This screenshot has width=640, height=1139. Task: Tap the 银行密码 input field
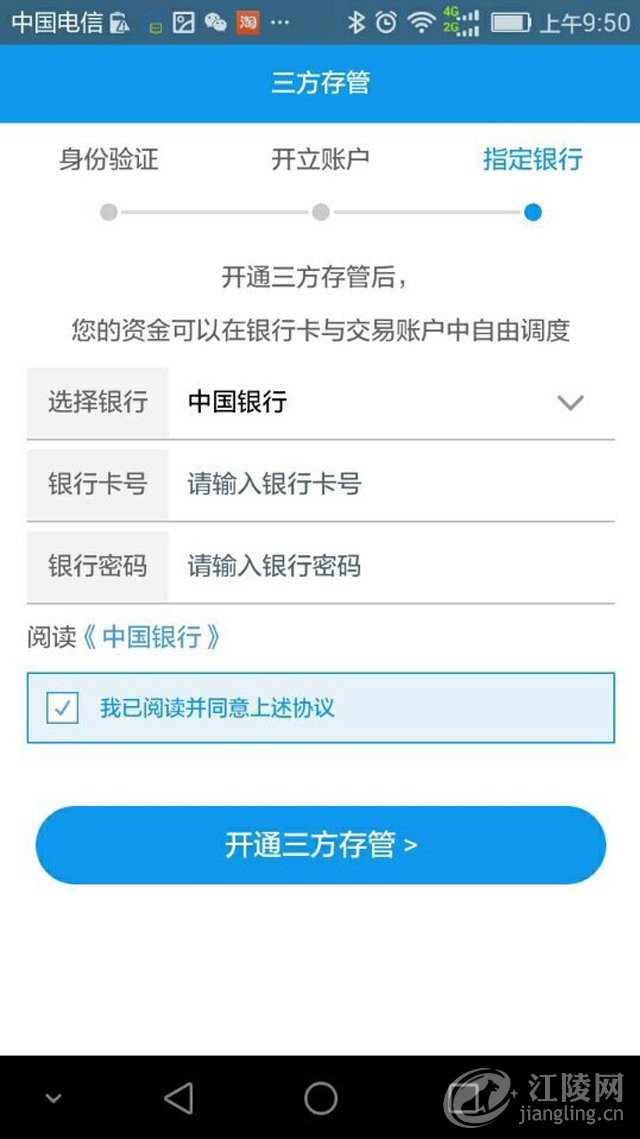pyautogui.click(x=390, y=567)
